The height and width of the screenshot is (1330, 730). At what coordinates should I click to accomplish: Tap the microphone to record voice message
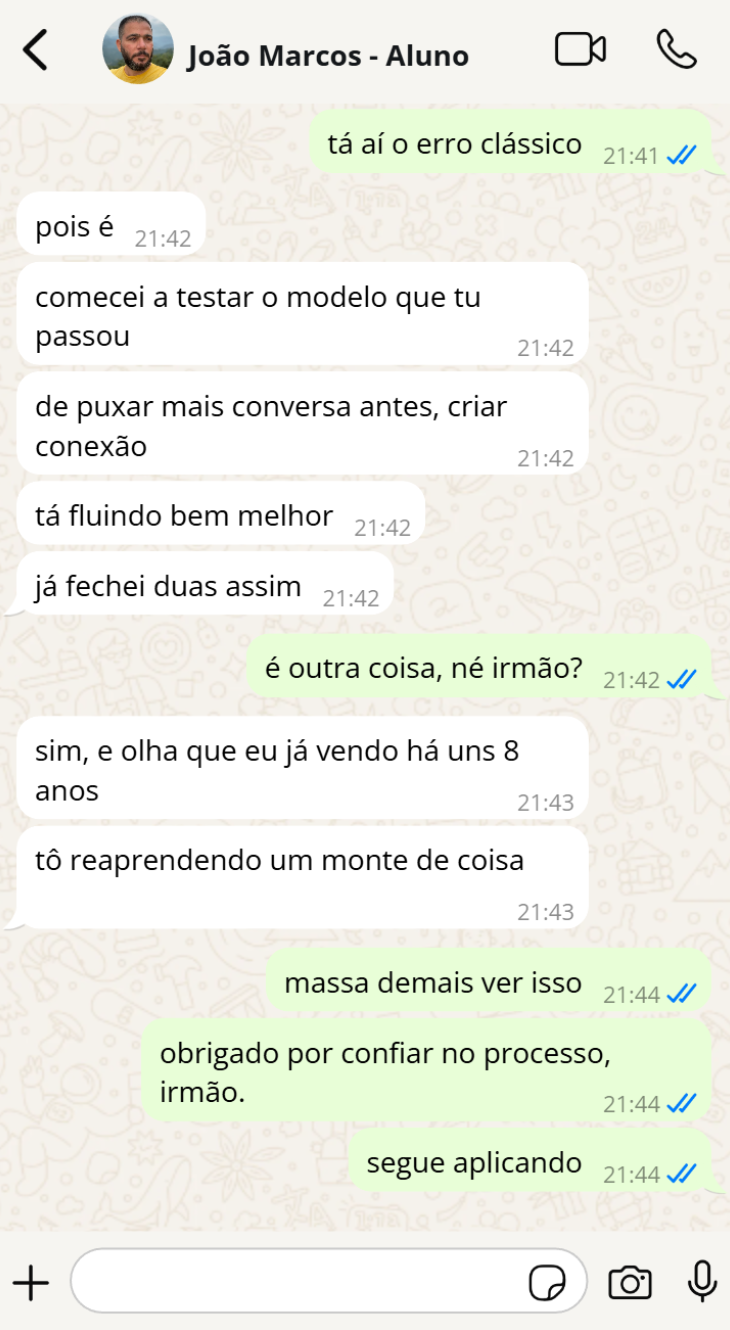pos(700,1279)
